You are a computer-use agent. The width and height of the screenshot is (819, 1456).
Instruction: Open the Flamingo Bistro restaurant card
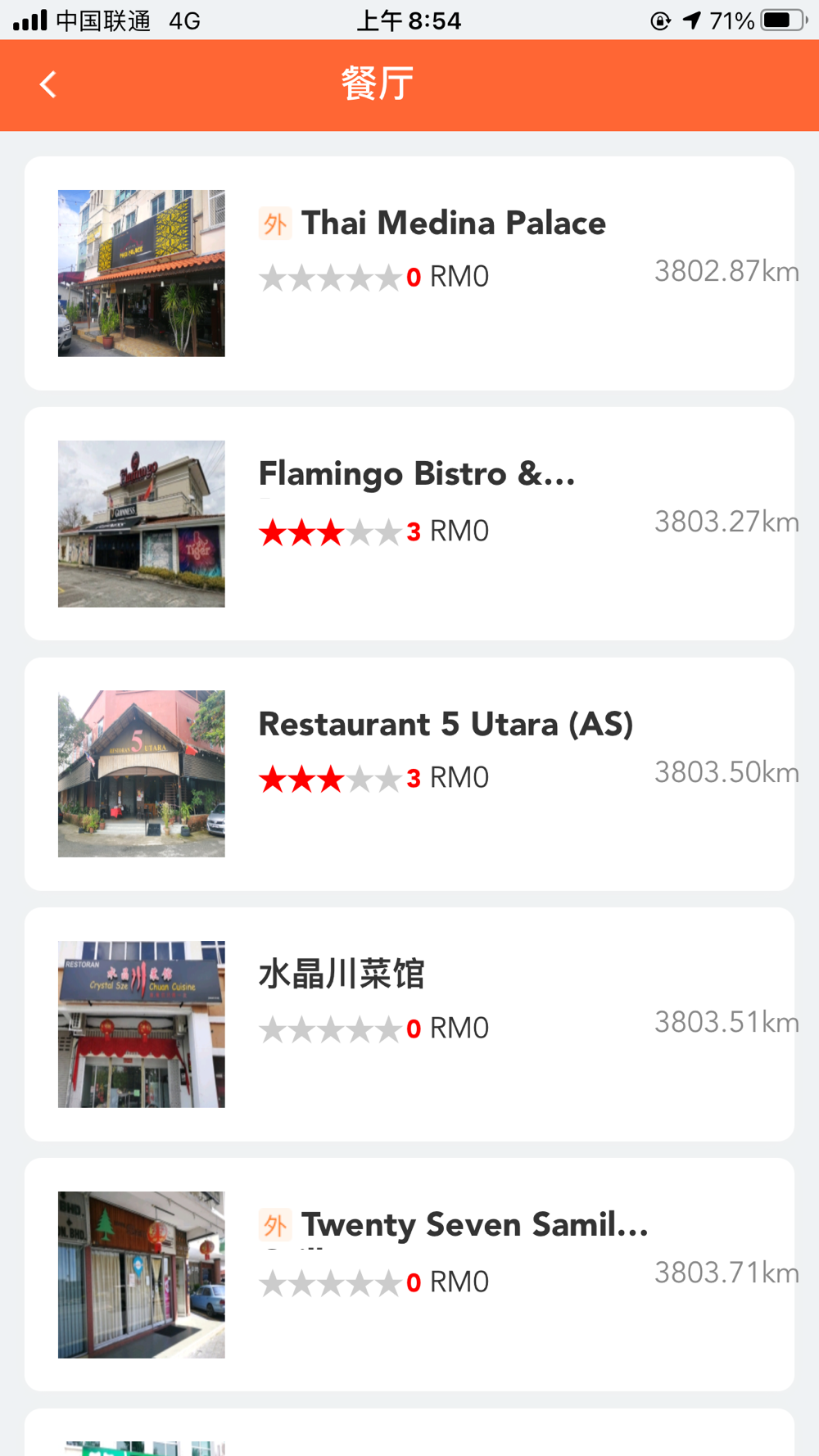pos(409,524)
